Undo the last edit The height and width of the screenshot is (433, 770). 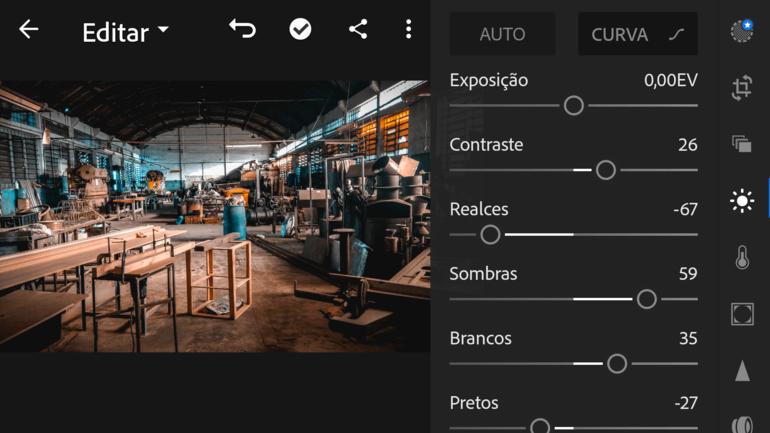coord(242,29)
